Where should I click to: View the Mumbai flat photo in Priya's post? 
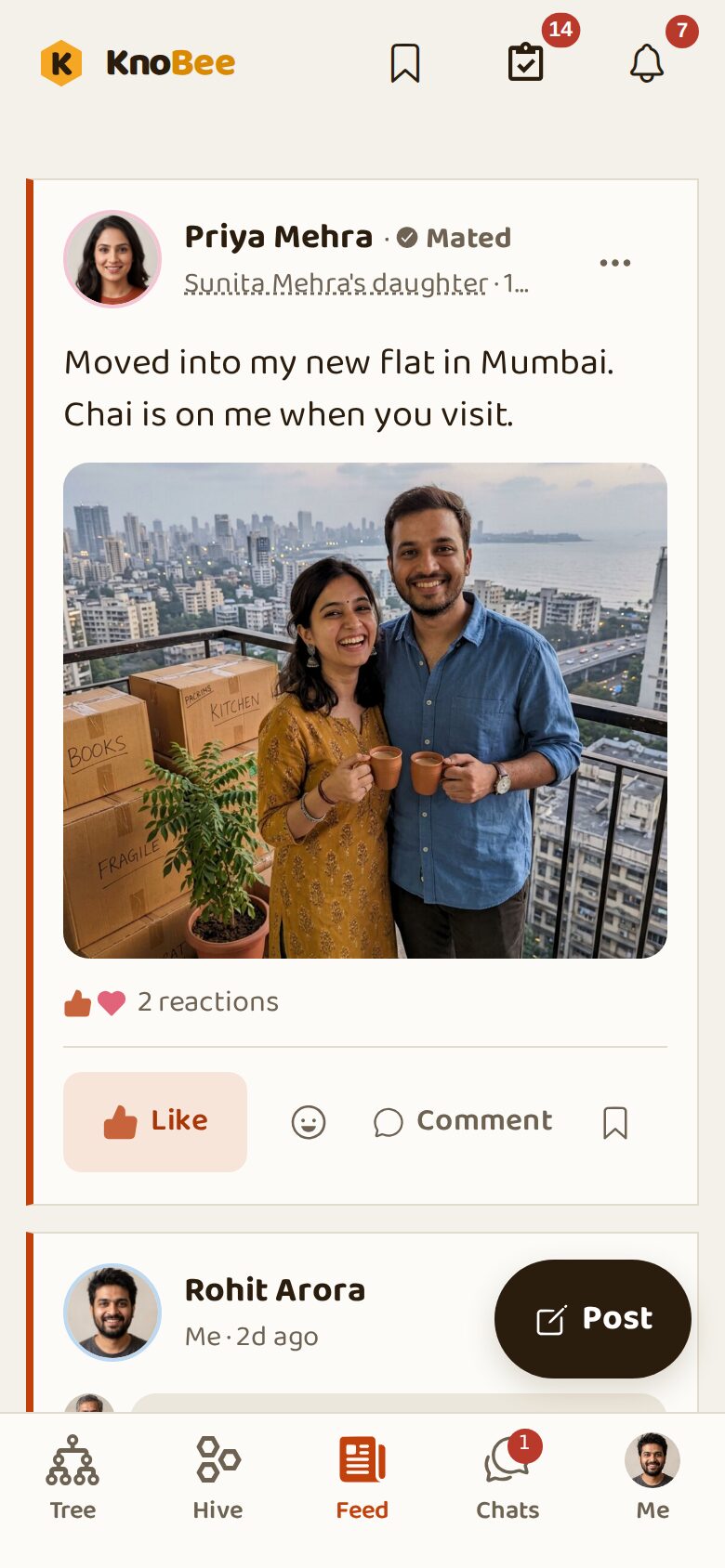tap(365, 711)
